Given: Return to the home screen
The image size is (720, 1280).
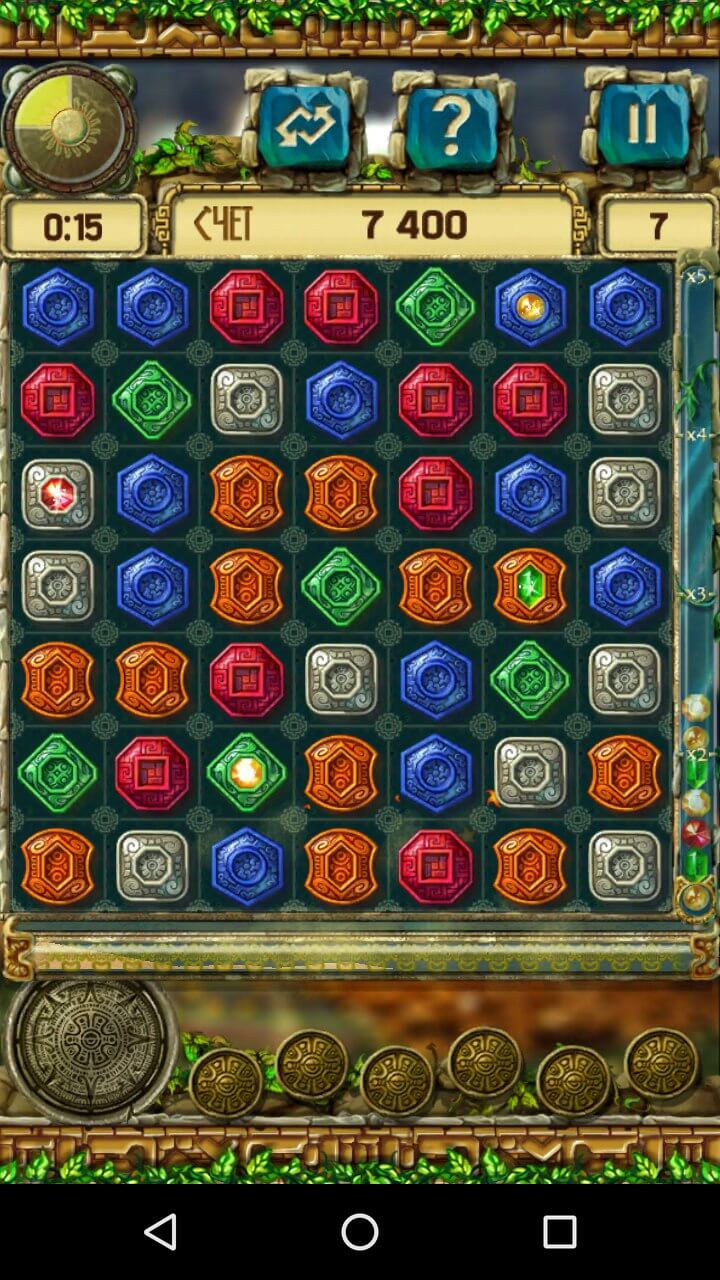Looking at the screenshot, I should click(360, 1232).
